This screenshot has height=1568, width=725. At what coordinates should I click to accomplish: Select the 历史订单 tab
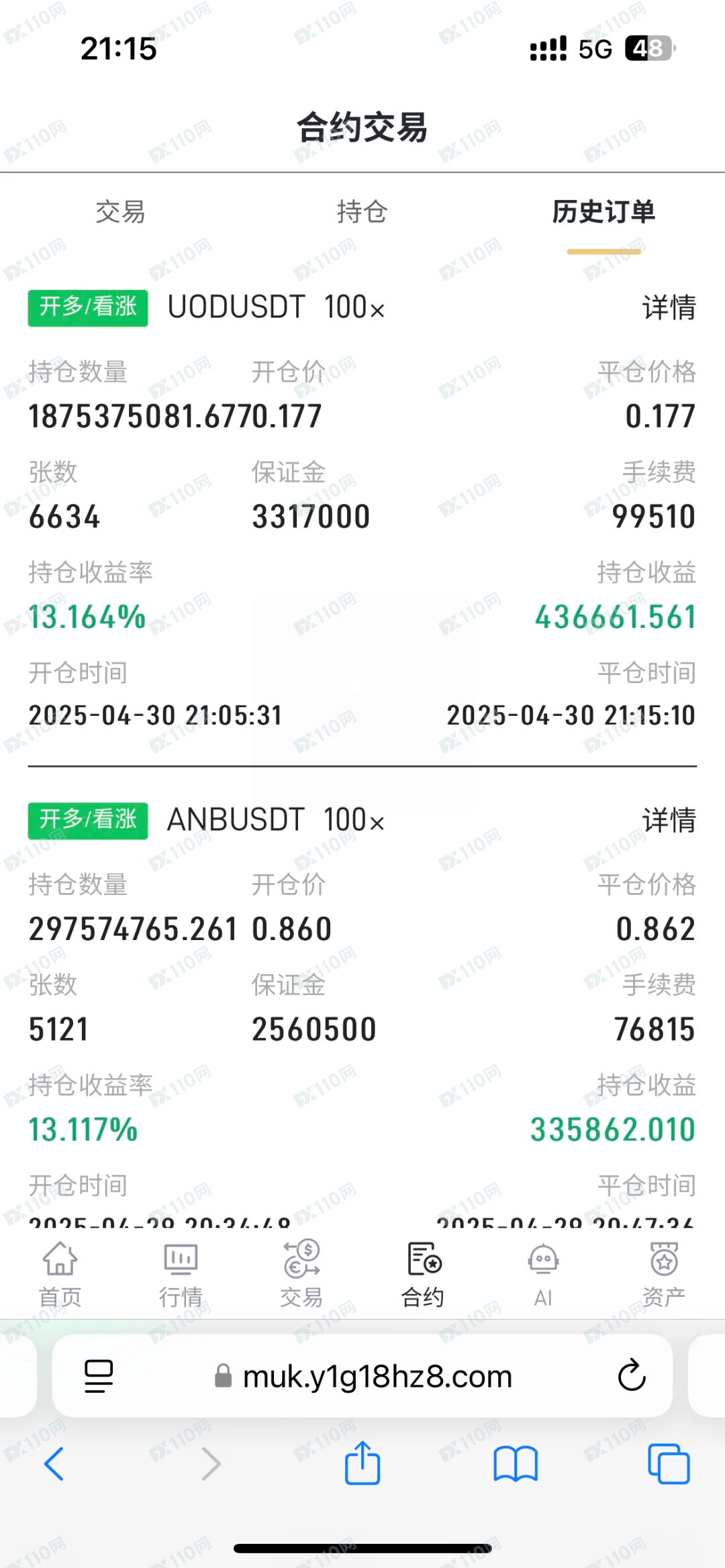tap(603, 212)
